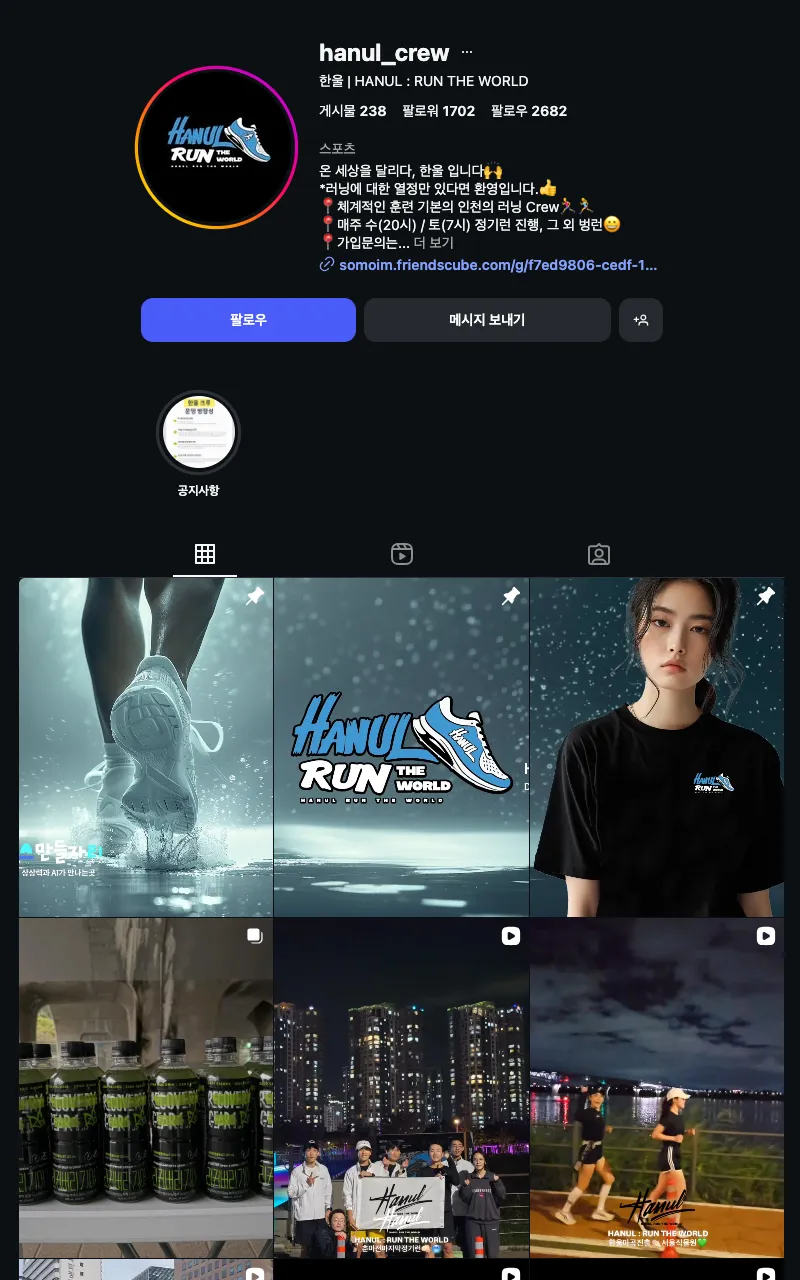Tap 메시지 보내기 to send a message
Viewport: 800px width, 1280px height.
487,320
